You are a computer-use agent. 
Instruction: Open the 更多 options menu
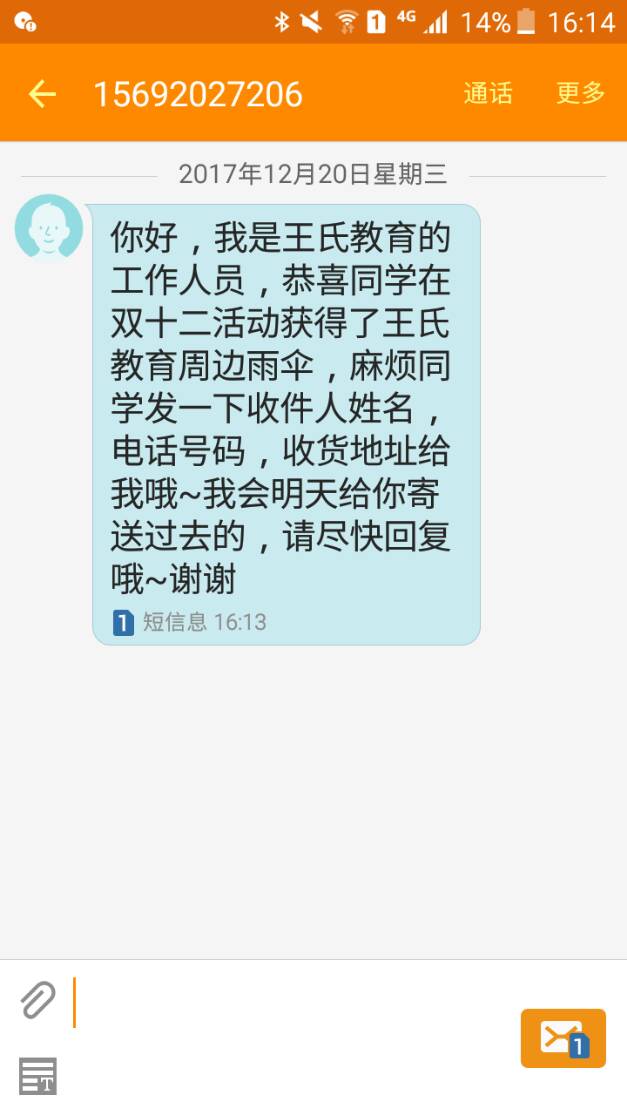pyautogui.click(x=581, y=94)
